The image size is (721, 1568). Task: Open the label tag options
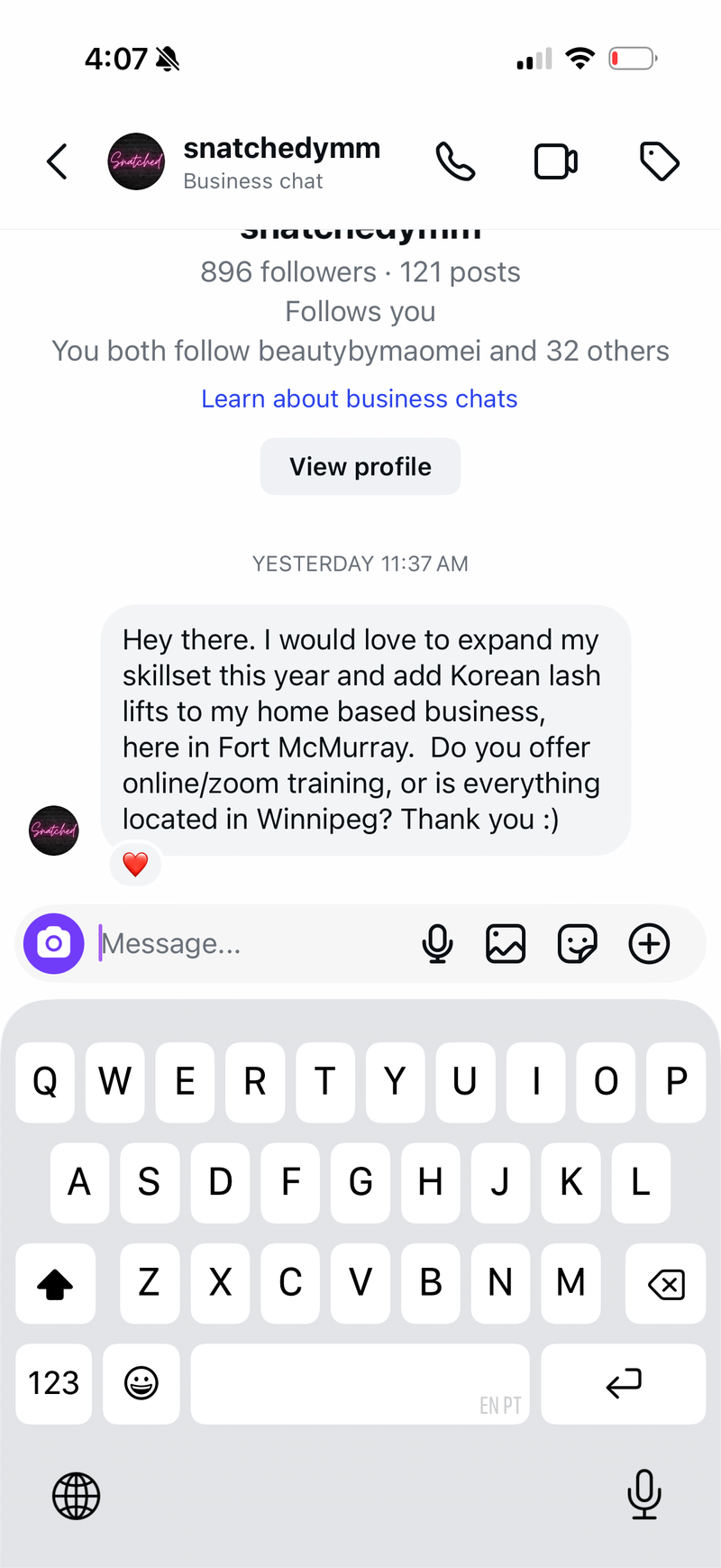click(659, 162)
